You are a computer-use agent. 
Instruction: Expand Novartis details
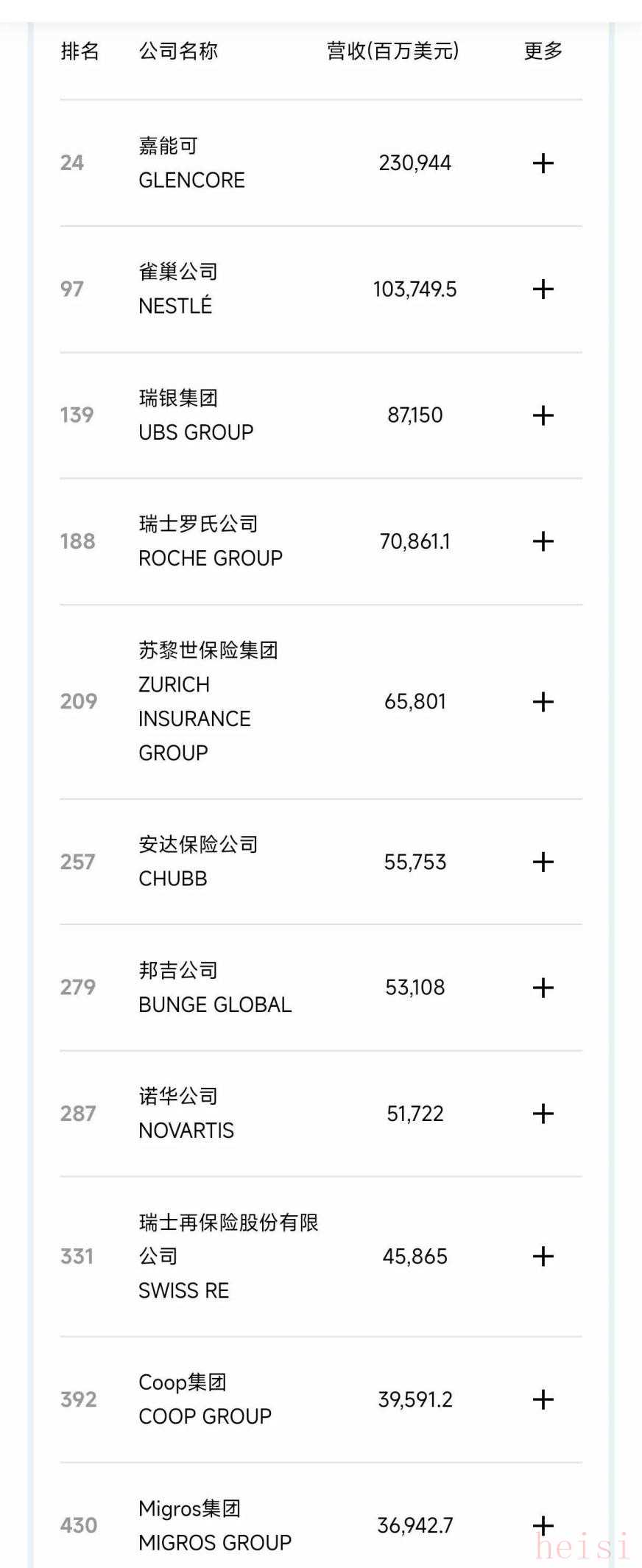(543, 1114)
